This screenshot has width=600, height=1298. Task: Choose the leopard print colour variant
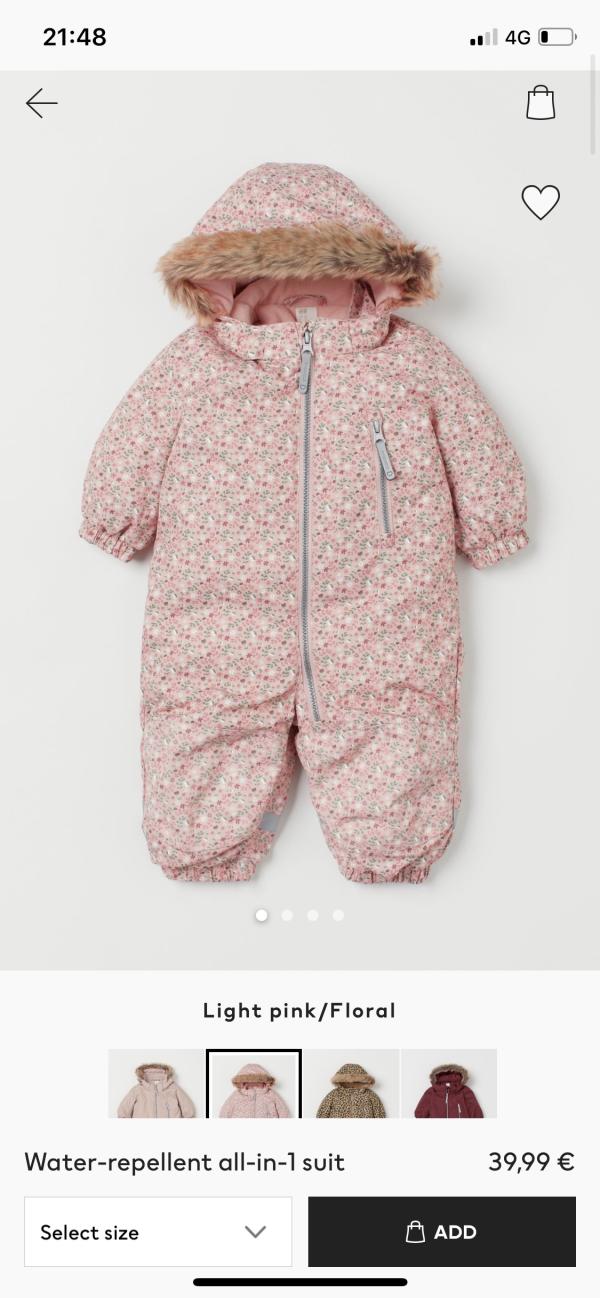(351, 1085)
